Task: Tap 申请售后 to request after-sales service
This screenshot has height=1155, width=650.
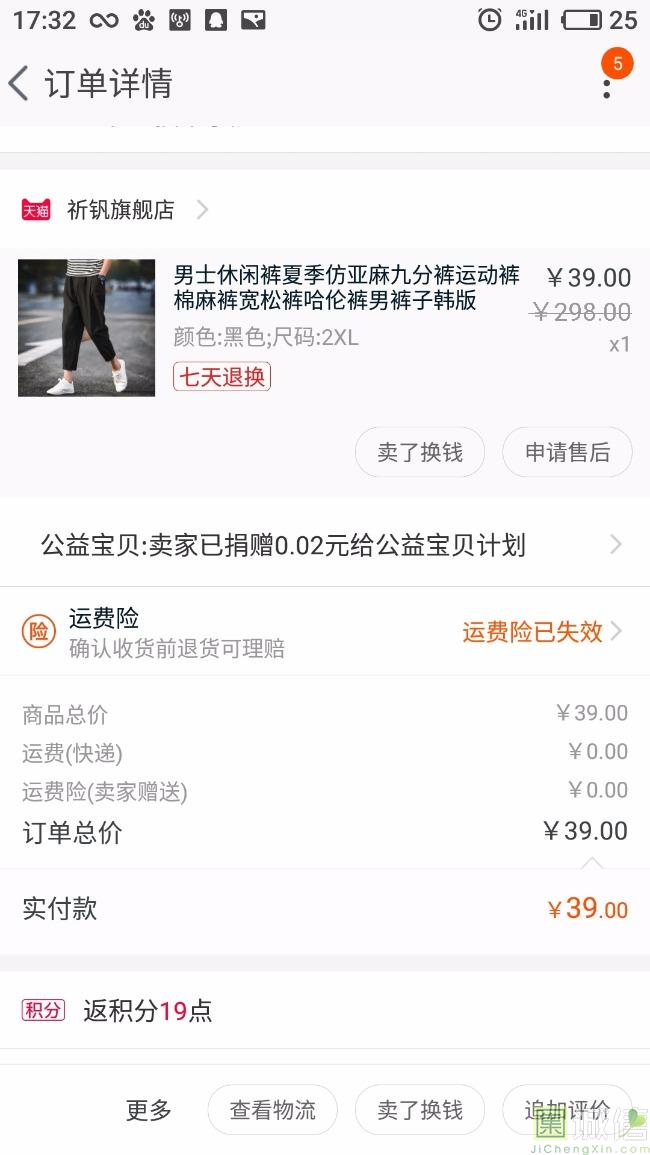Action: click(567, 452)
